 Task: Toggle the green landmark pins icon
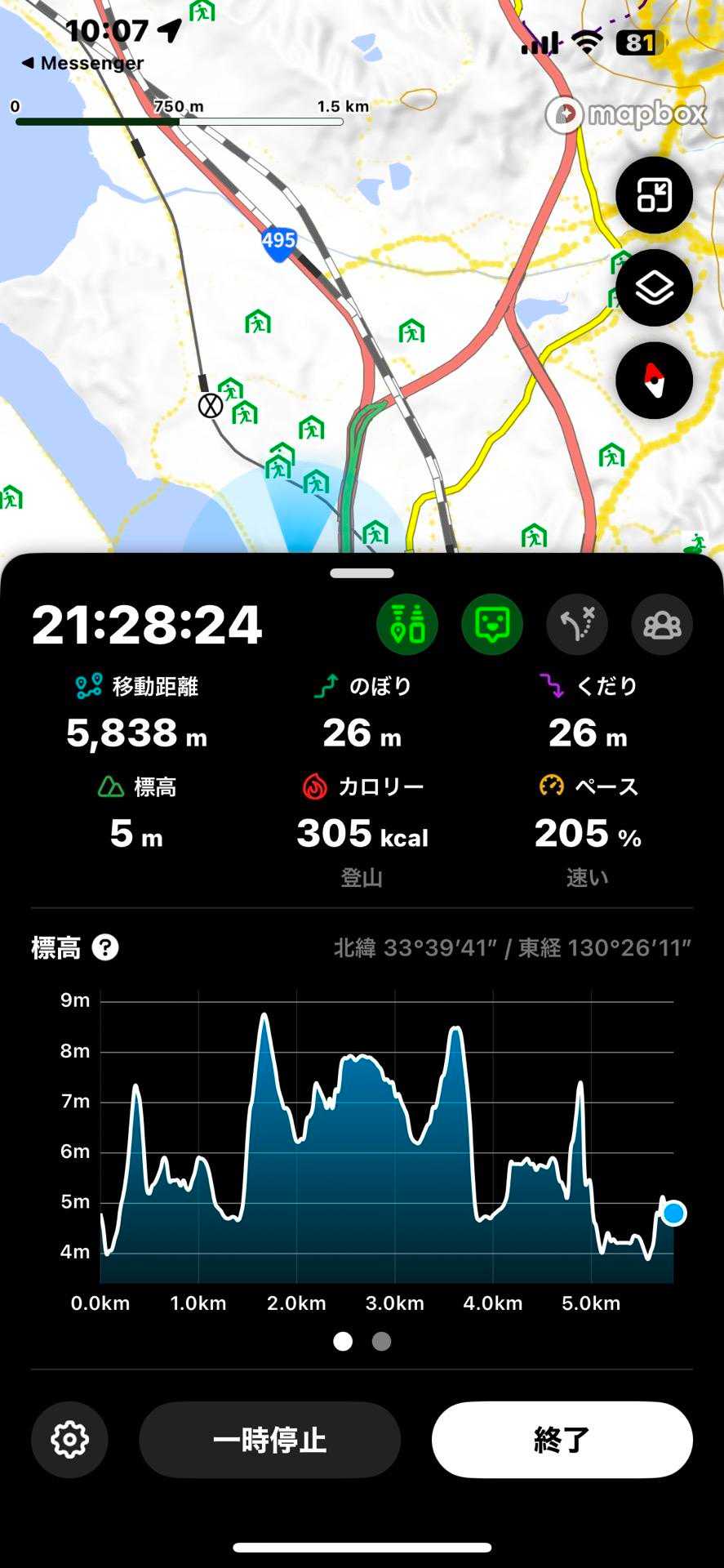407,625
